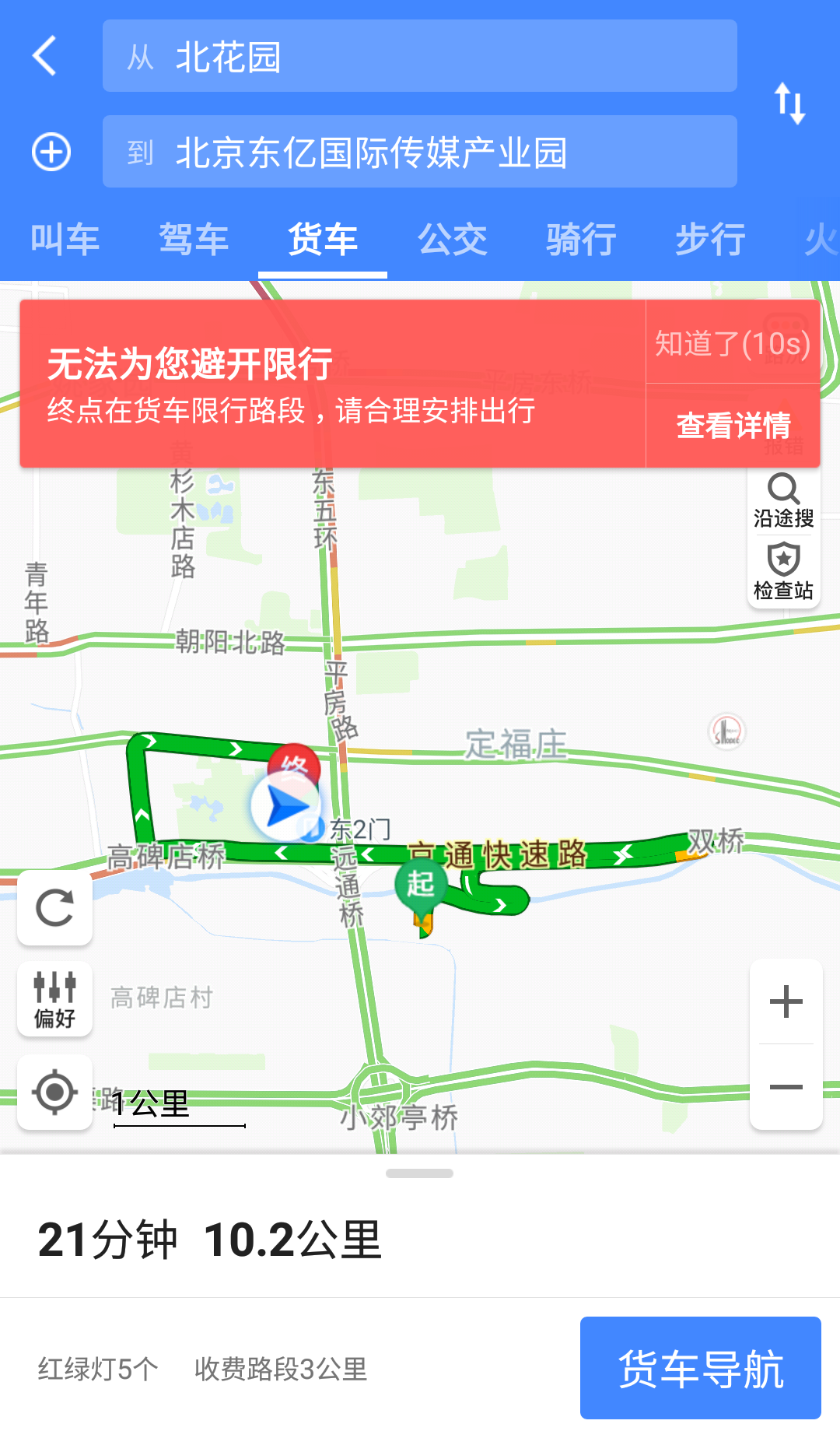Open the 步行 walking tab
This screenshot has height=1438, width=840.
[709, 240]
